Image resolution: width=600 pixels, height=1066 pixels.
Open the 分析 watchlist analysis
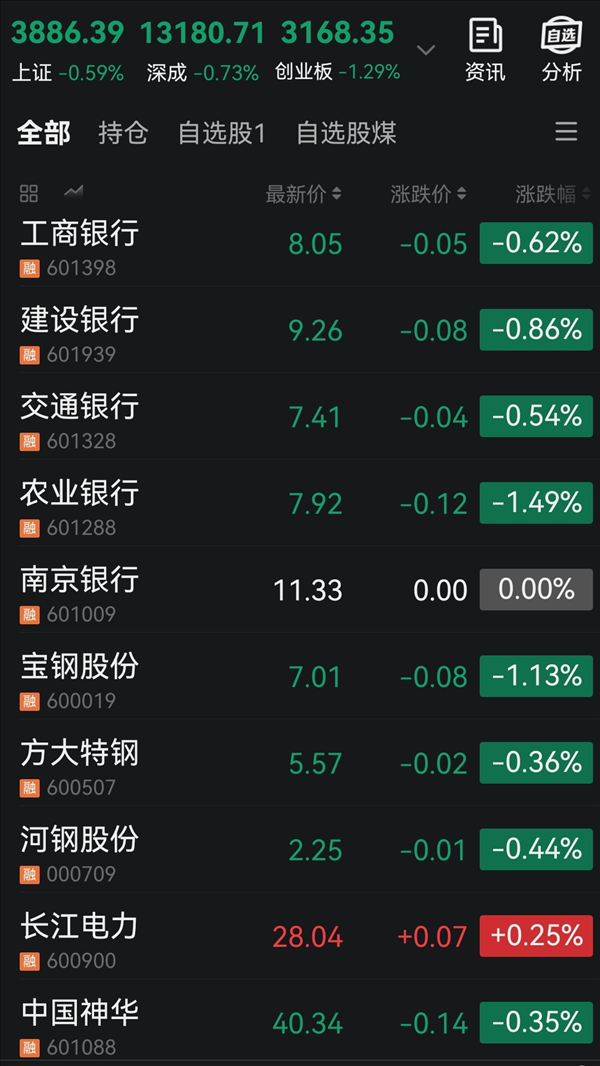(561, 50)
